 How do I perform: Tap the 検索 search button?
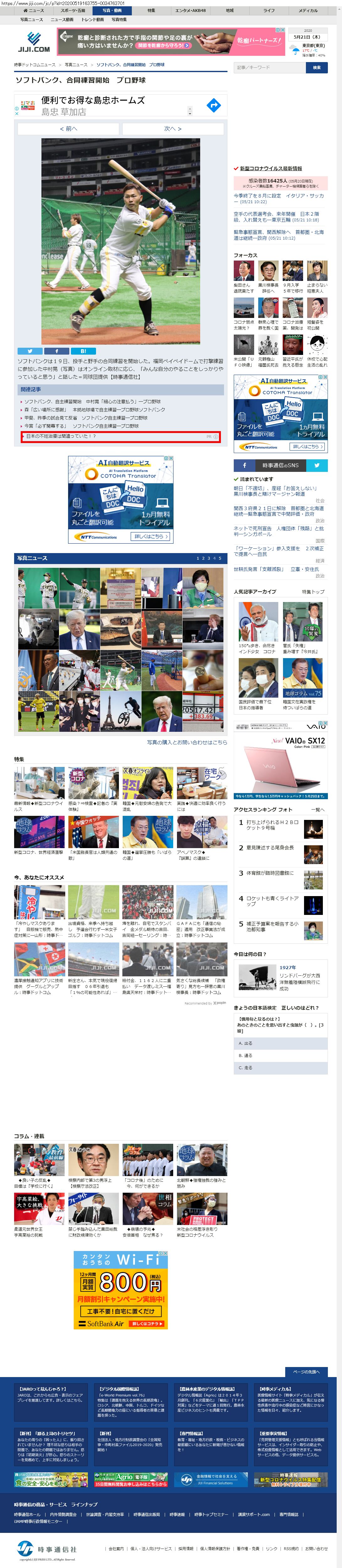(x=316, y=67)
